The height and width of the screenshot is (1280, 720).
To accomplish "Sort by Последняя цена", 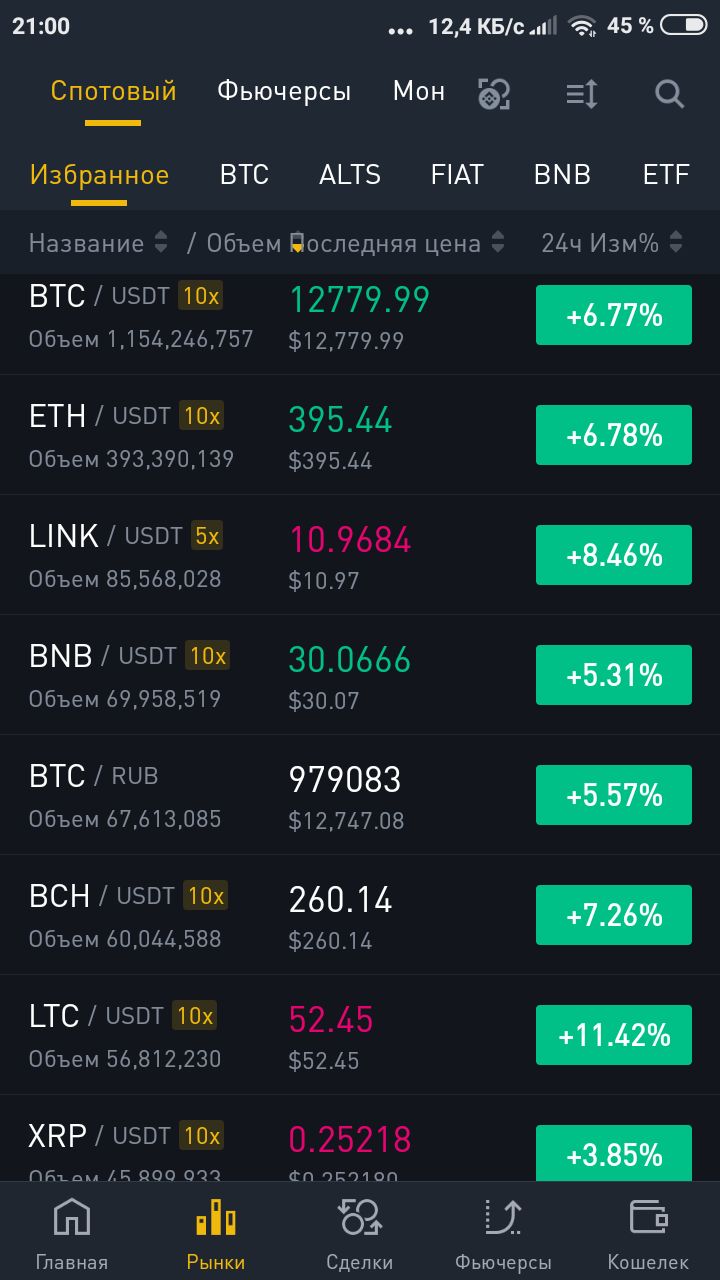I will [x=398, y=243].
